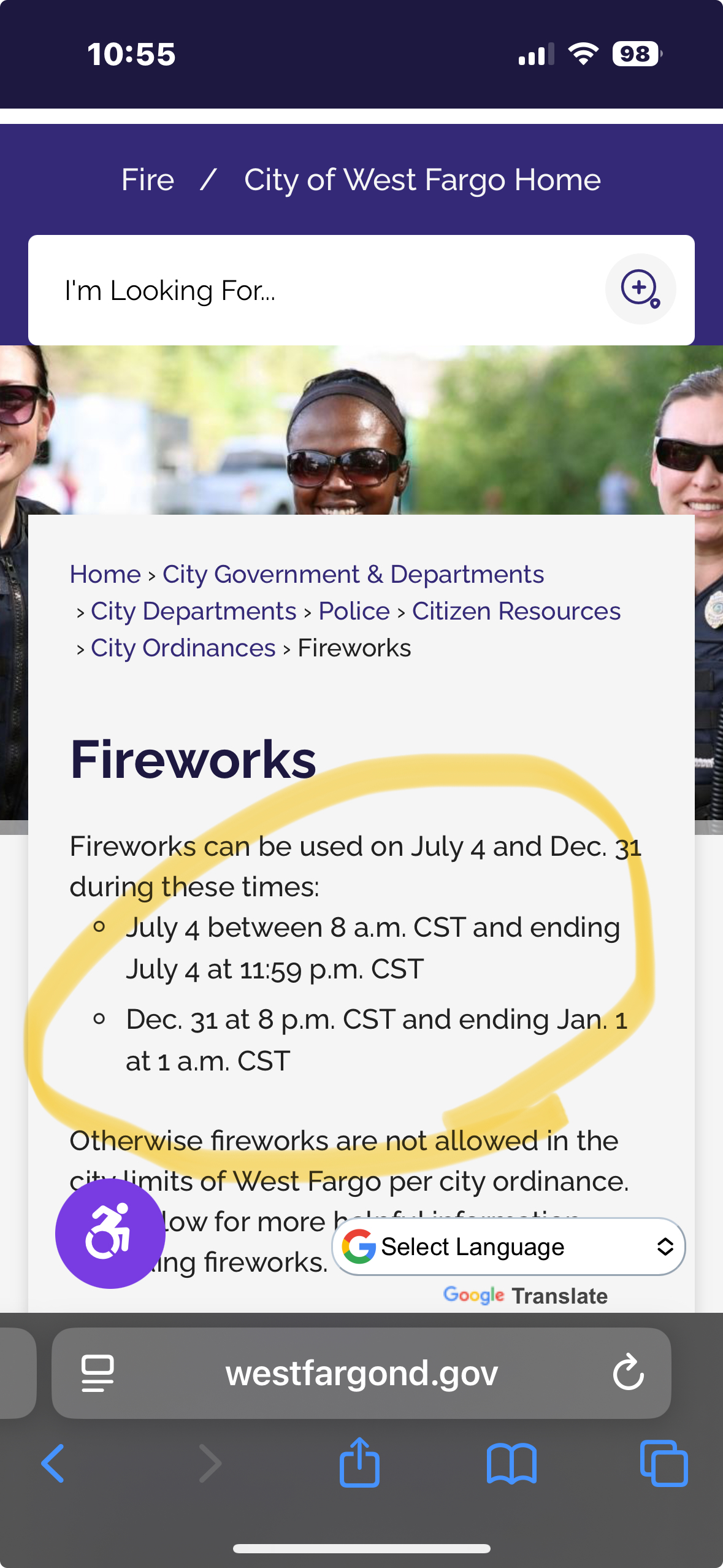Share this page

coord(359,1463)
